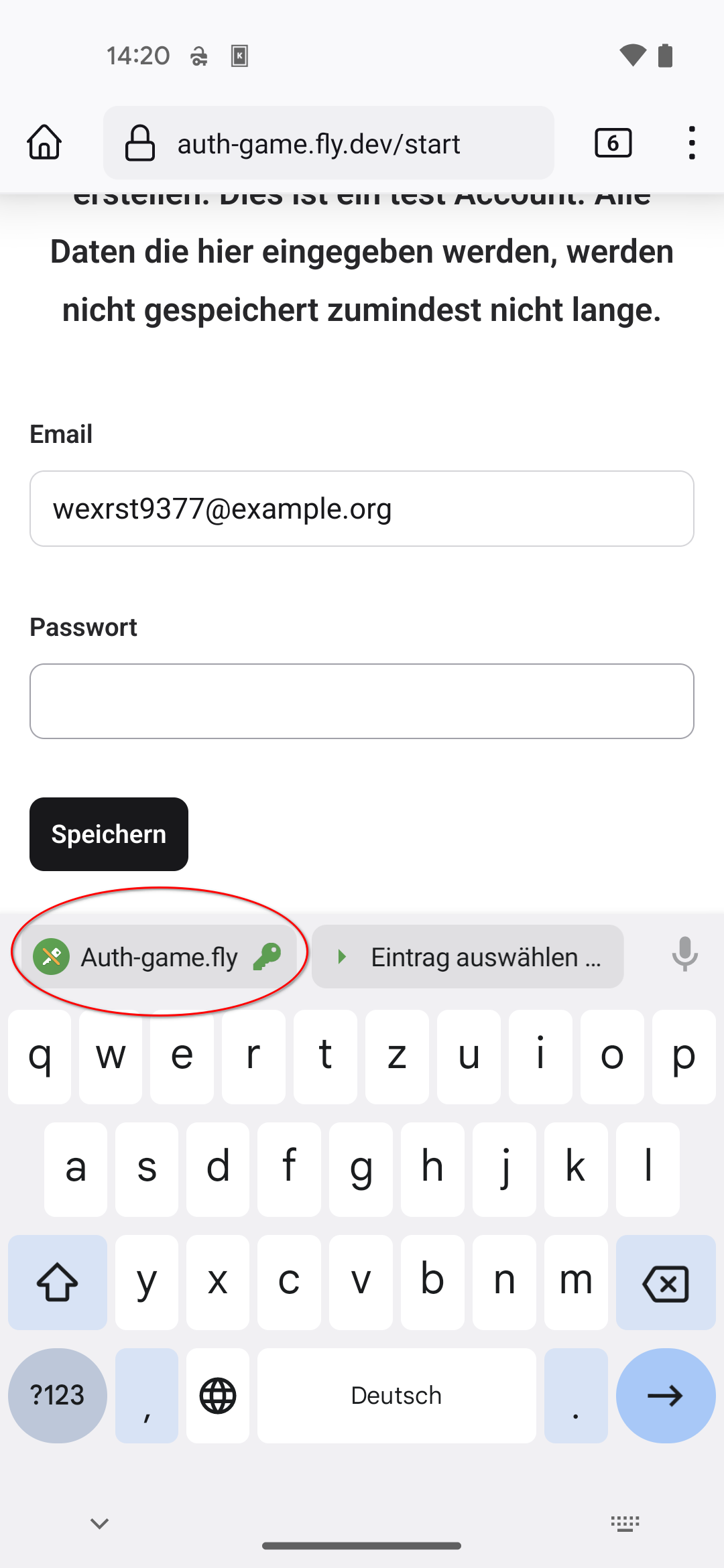The width and height of the screenshot is (724, 1568).
Task: Tap the Speichern button
Action: click(109, 834)
